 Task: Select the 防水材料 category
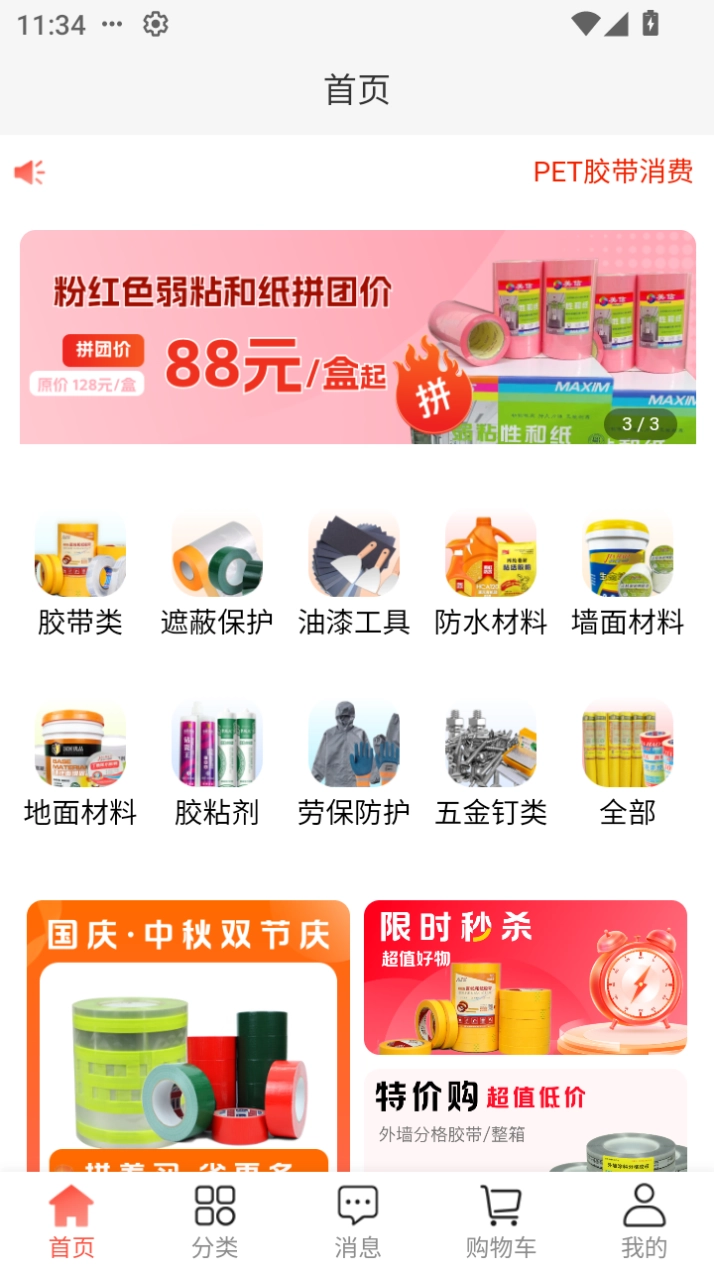(x=491, y=574)
